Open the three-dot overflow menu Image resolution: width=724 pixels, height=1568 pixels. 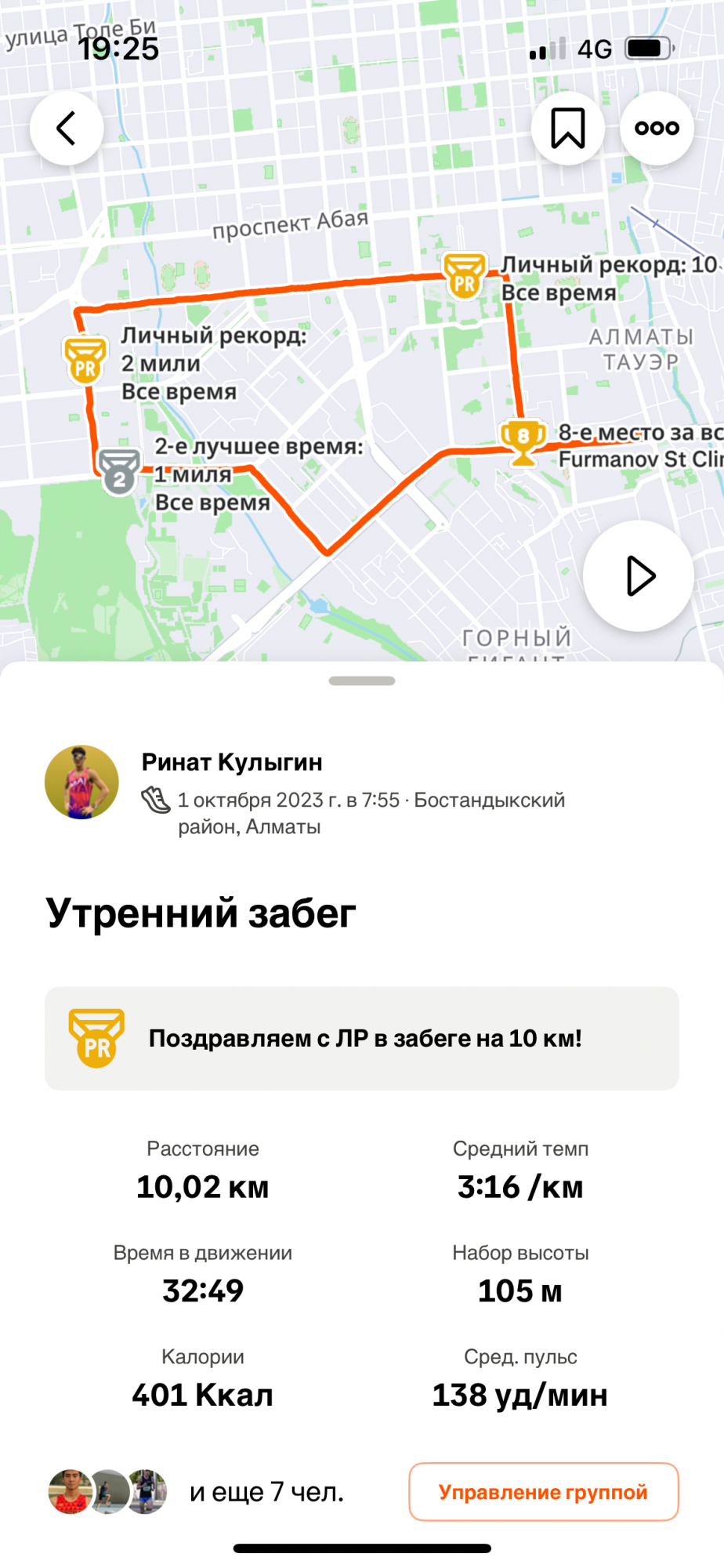[657, 129]
